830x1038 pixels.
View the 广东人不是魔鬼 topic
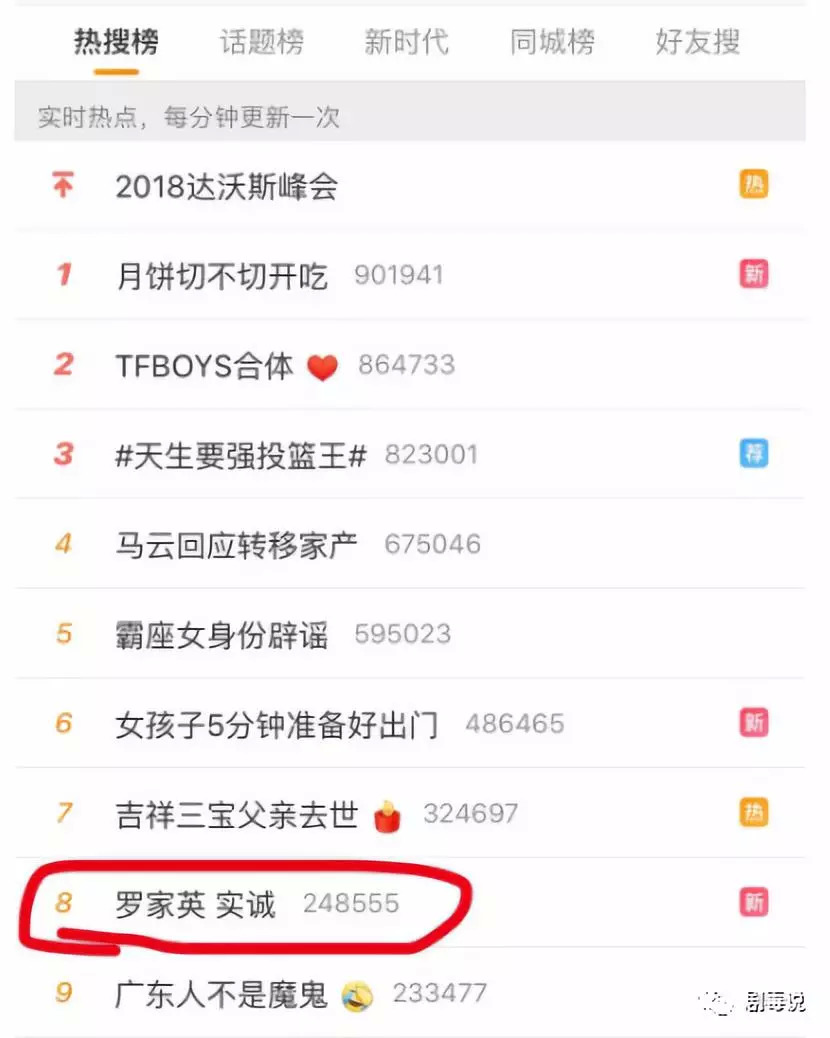pos(222,994)
